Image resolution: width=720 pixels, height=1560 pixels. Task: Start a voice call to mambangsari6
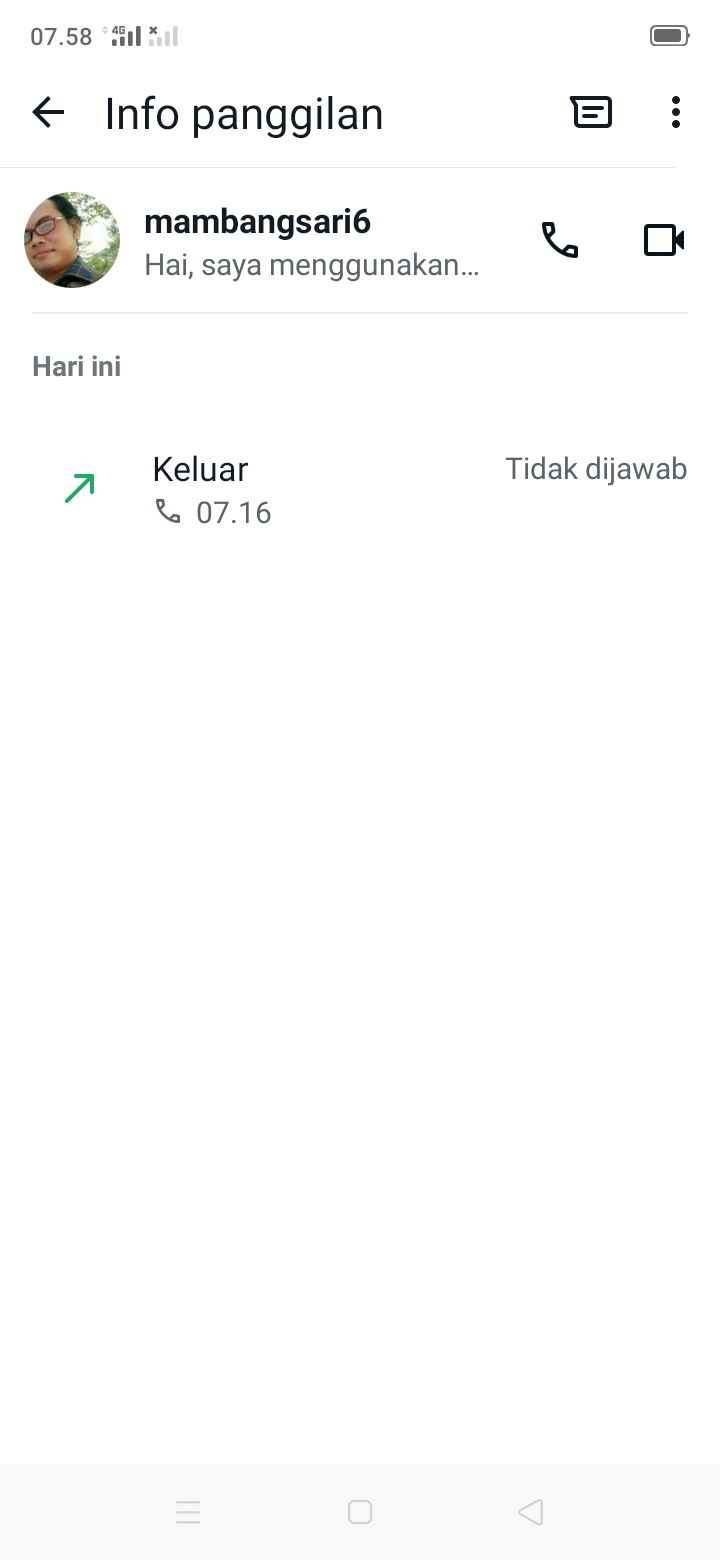click(x=560, y=240)
